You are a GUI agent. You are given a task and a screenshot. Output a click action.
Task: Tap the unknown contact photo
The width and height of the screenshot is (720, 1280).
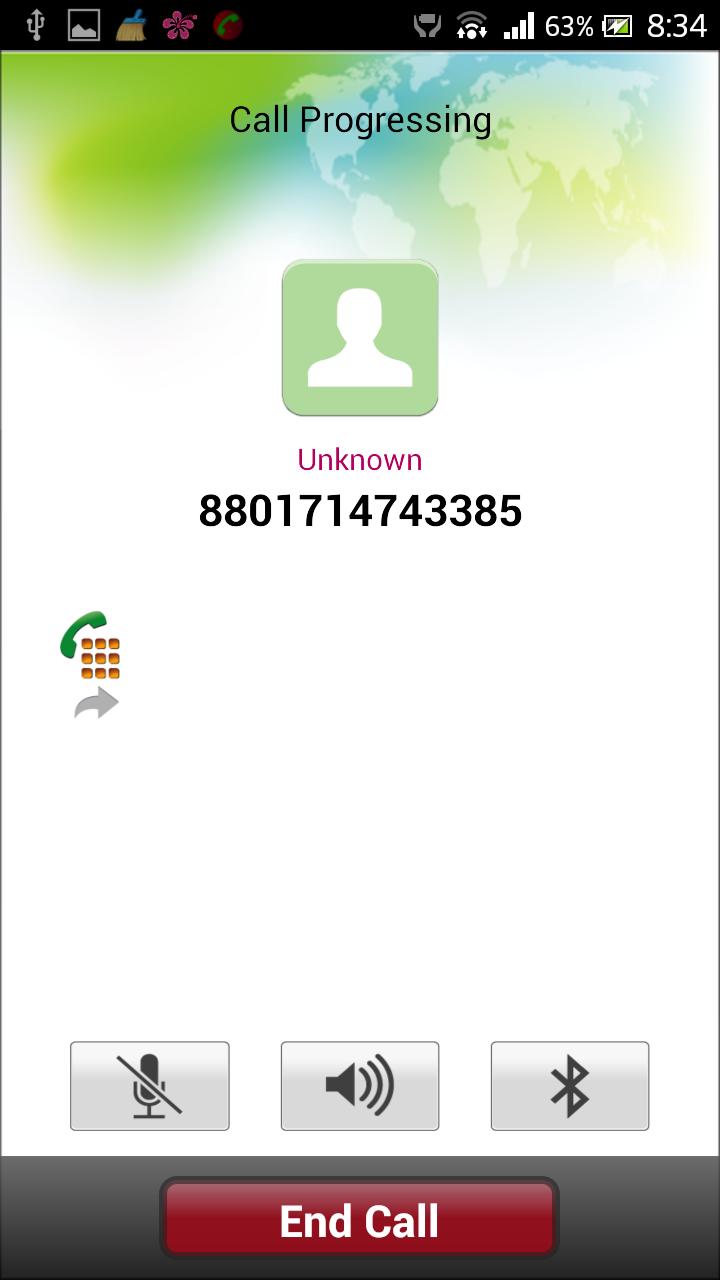360,338
